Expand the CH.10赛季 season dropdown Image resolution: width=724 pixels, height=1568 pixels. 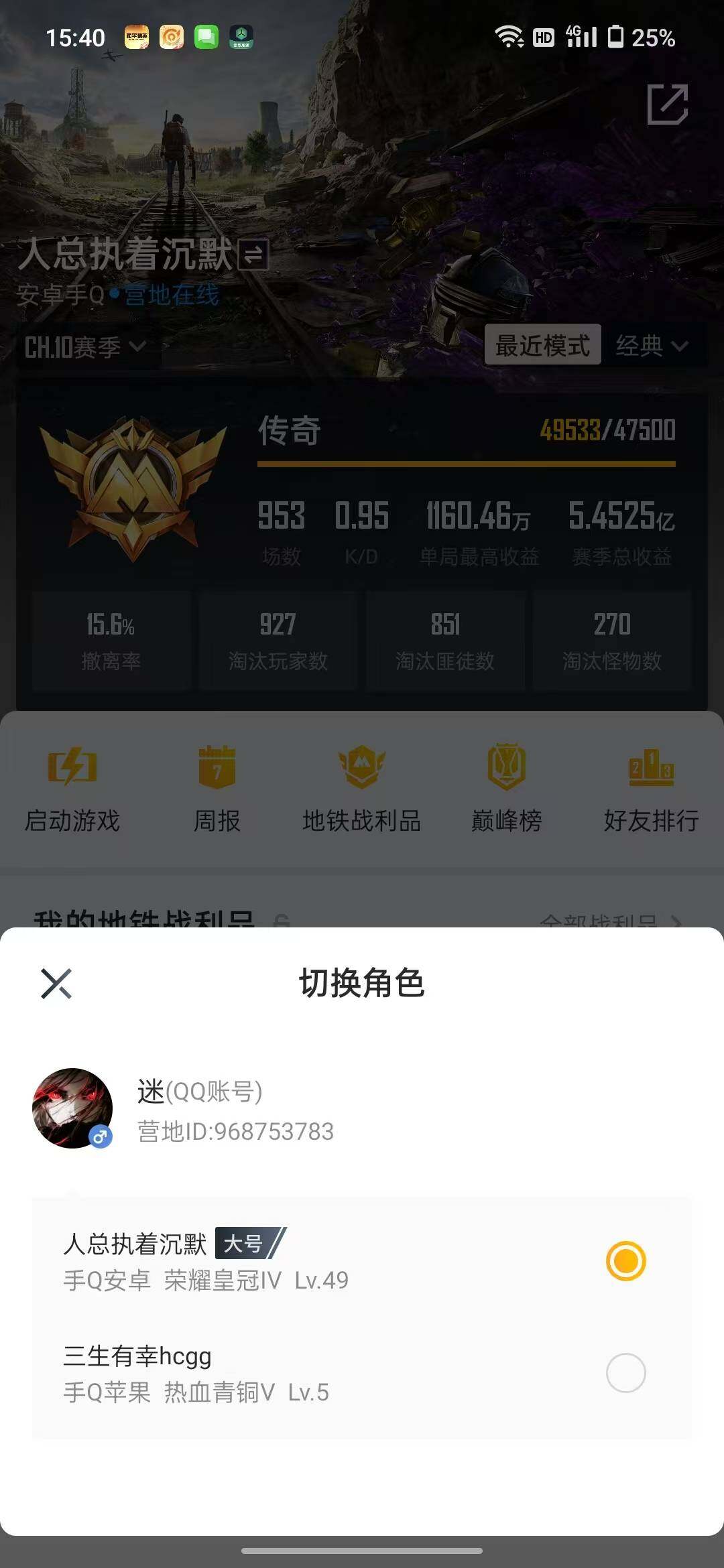point(84,347)
